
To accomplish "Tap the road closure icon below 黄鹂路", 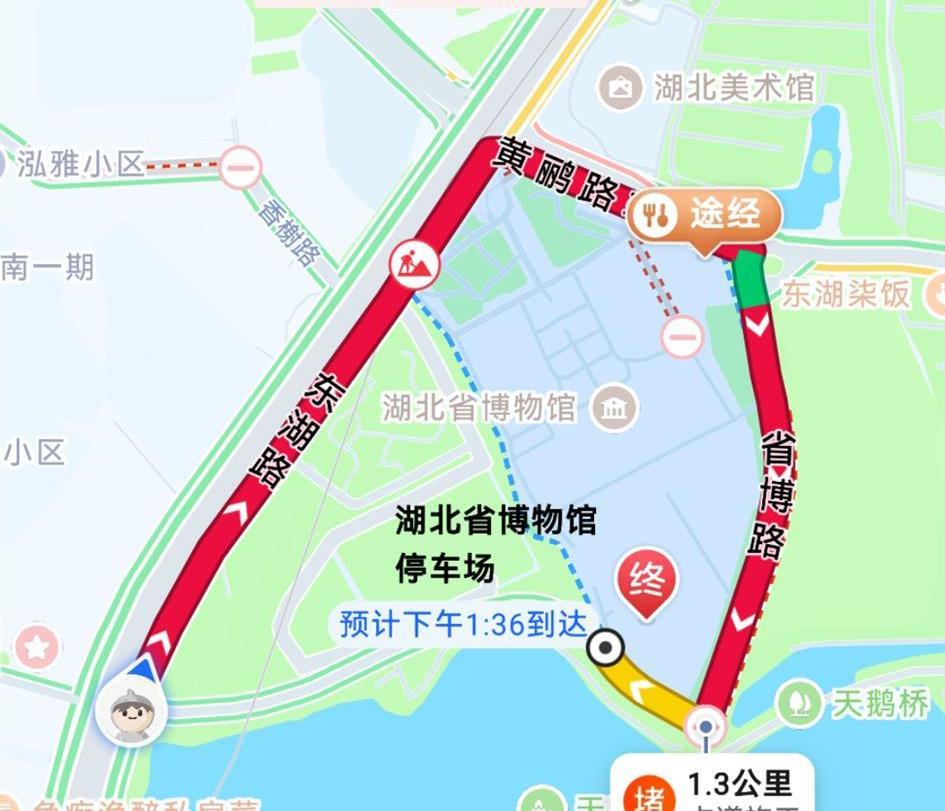I will click(x=683, y=337).
